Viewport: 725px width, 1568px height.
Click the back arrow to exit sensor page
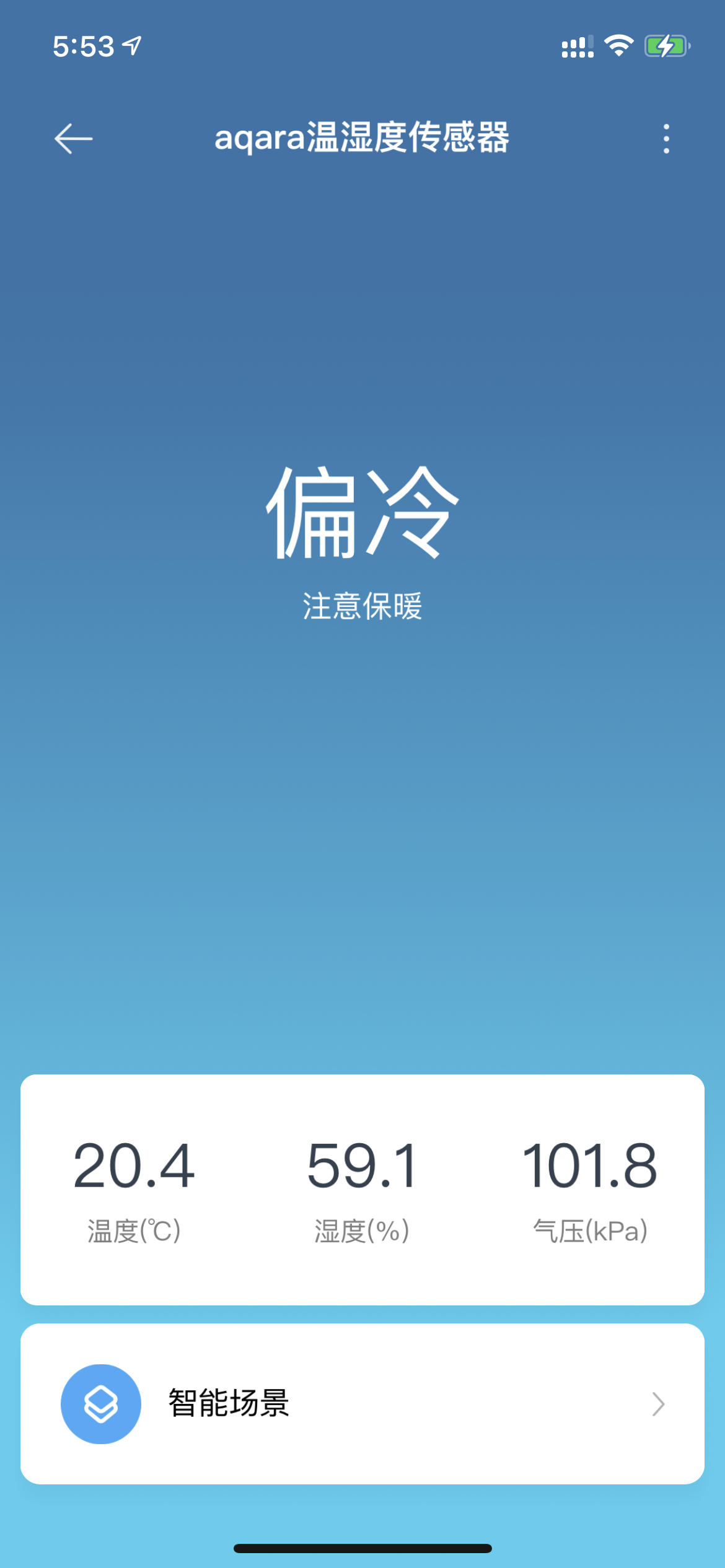point(72,138)
